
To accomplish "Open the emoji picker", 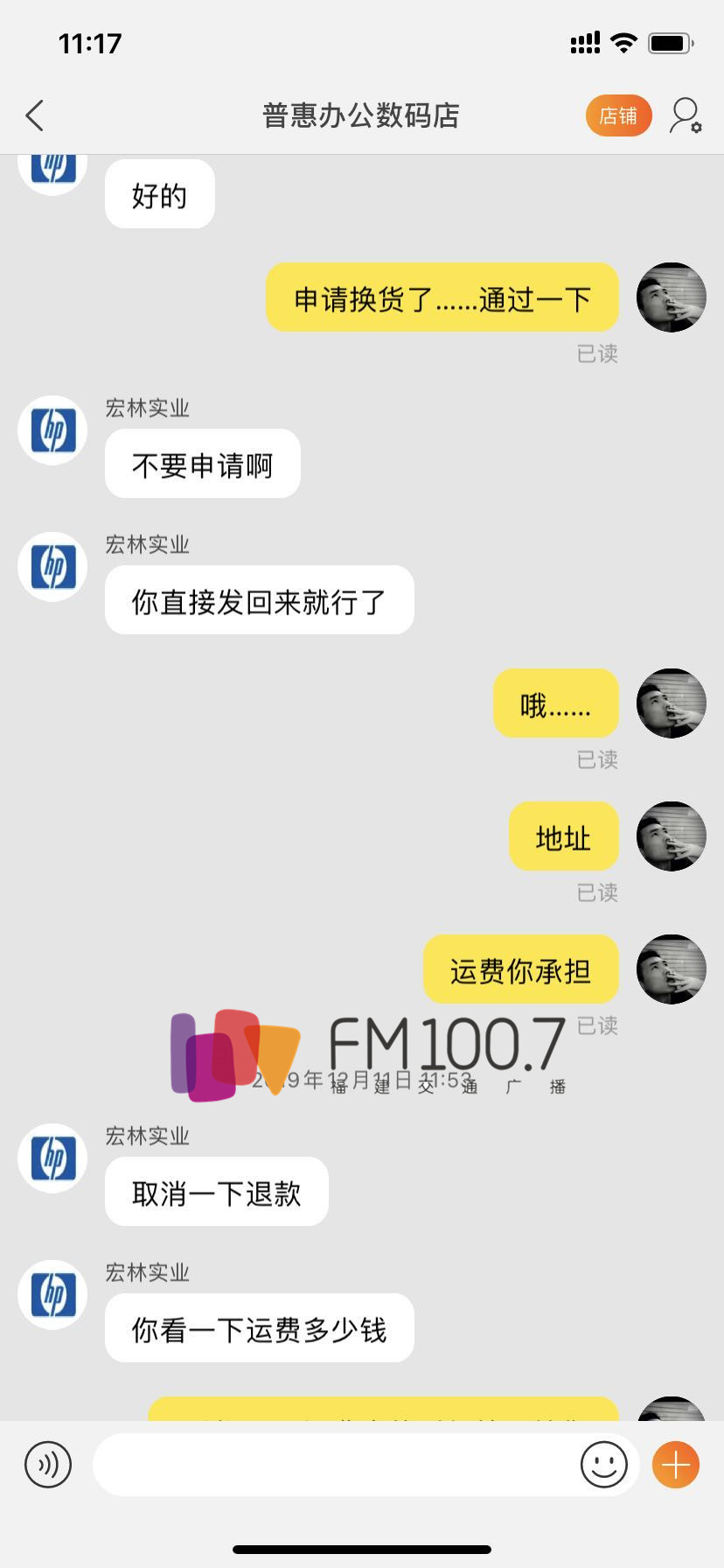I will 602,1465.
